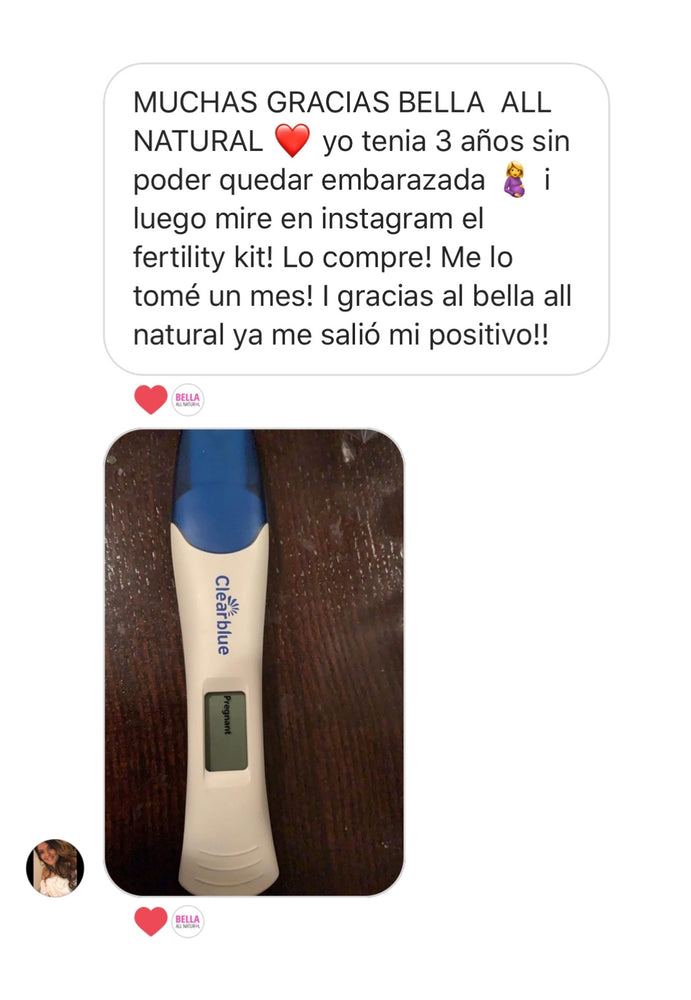Open the sender's profile picture avatar
The width and height of the screenshot is (691, 1000).
click(54, 867)
